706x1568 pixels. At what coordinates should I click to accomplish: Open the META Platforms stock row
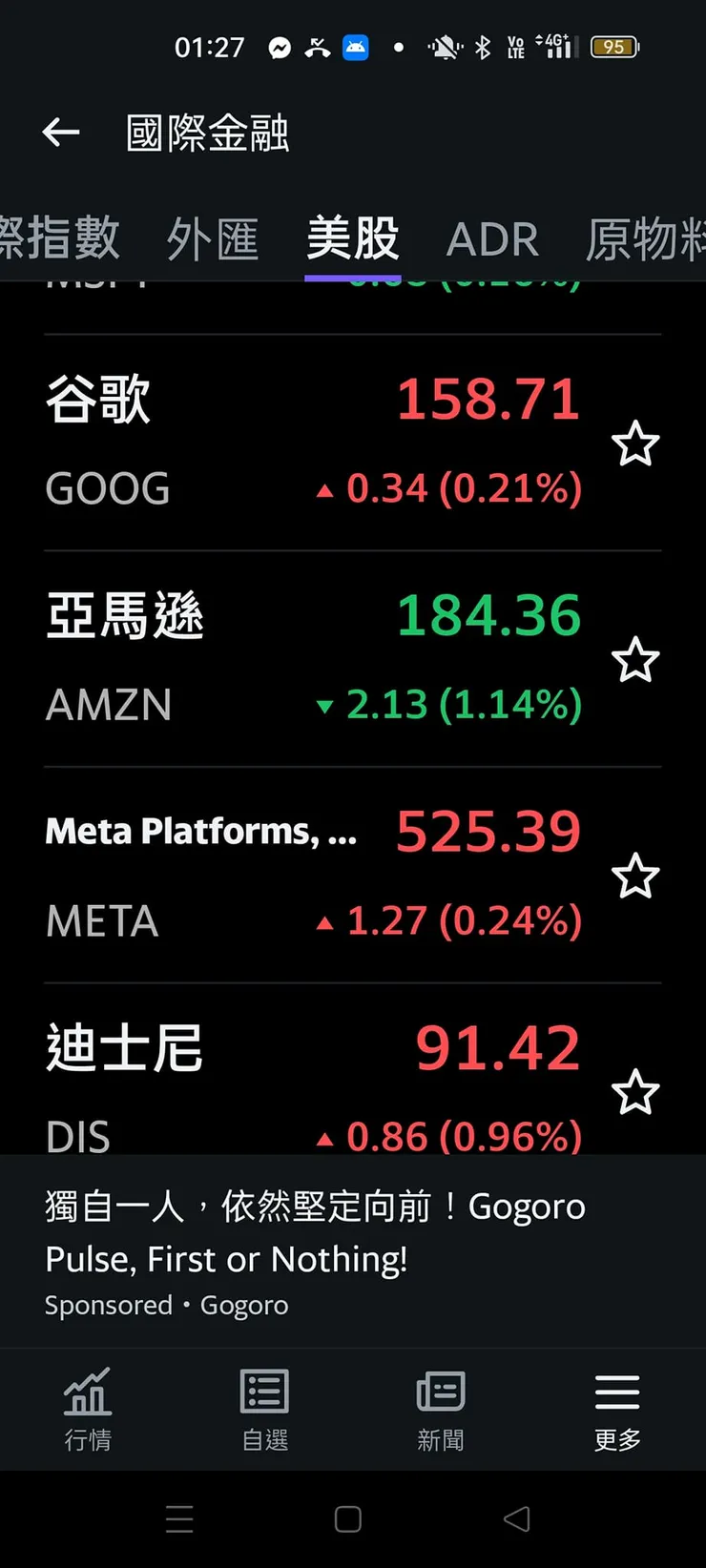pos(315,876)
